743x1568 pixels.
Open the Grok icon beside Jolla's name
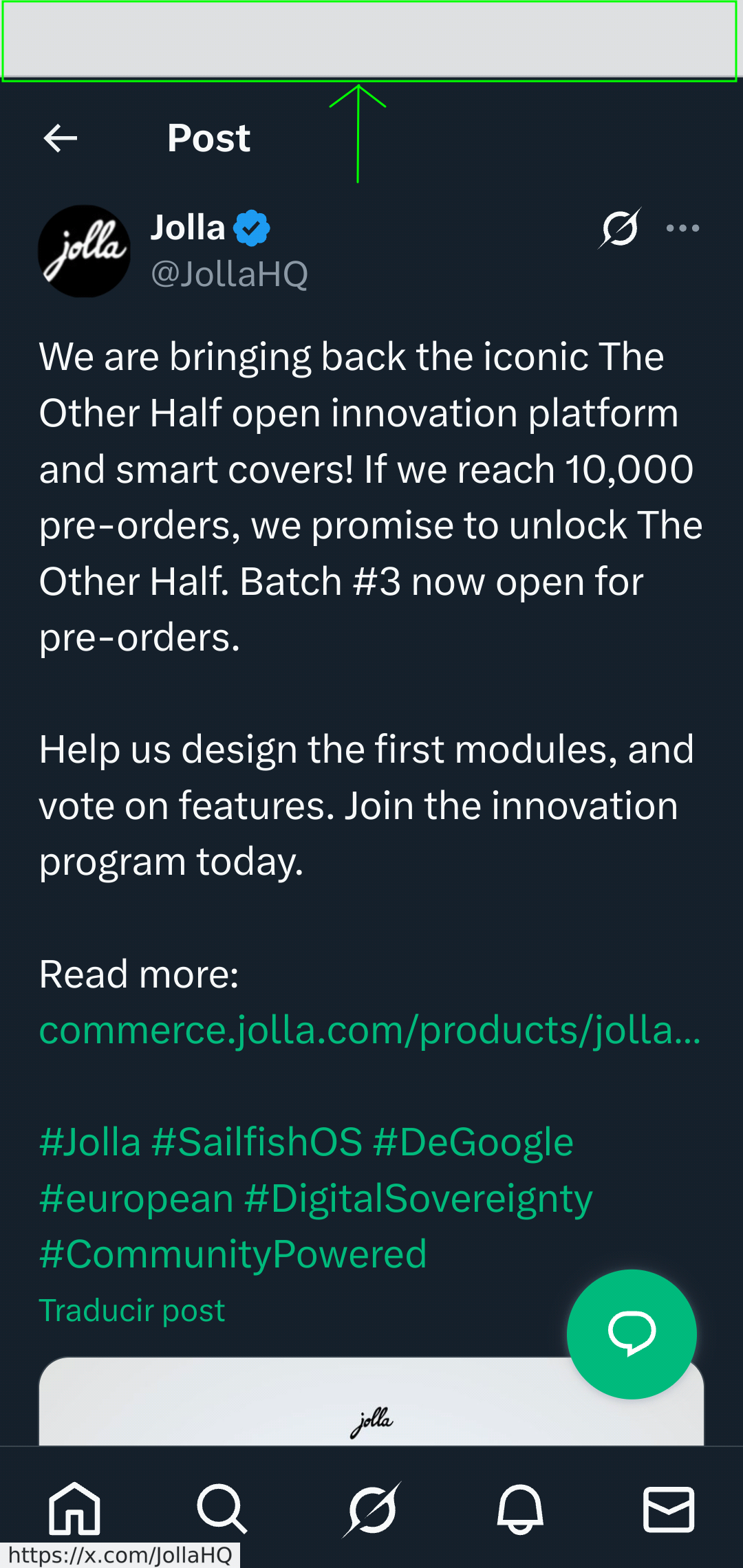pos(619,228)
